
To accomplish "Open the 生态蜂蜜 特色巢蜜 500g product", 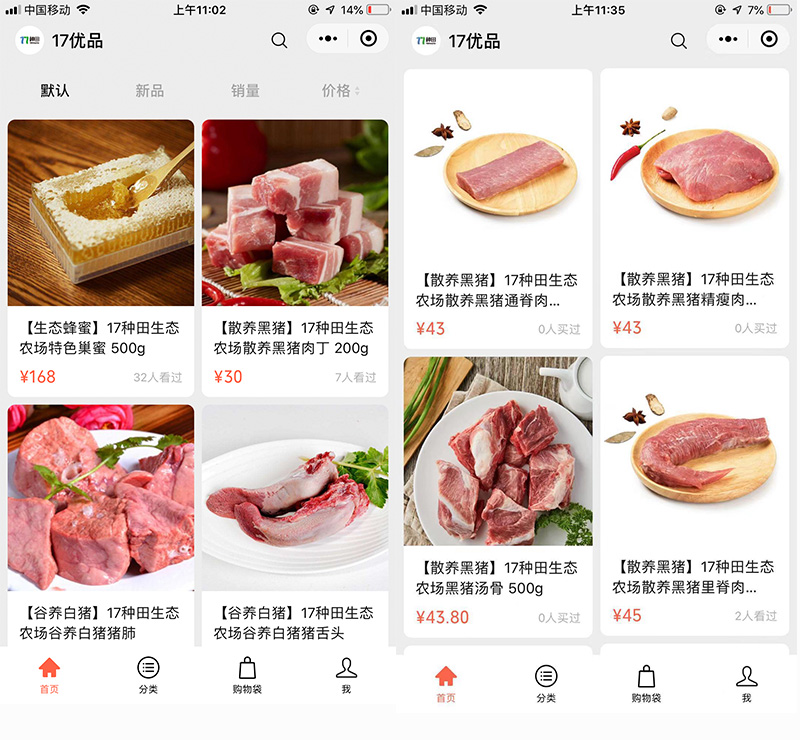I will [101, 255].
